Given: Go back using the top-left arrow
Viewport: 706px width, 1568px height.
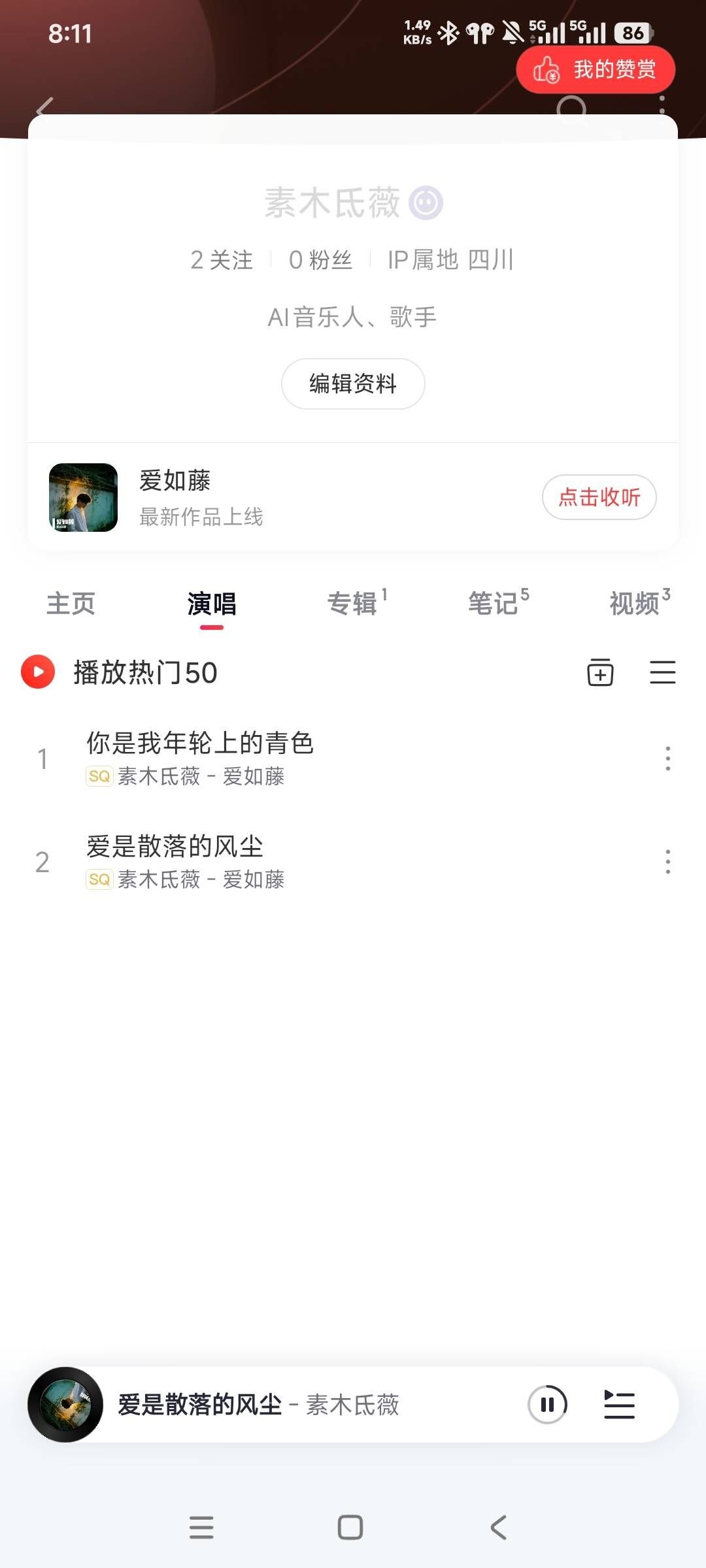Looking at the screenshot, I should 44,107.
